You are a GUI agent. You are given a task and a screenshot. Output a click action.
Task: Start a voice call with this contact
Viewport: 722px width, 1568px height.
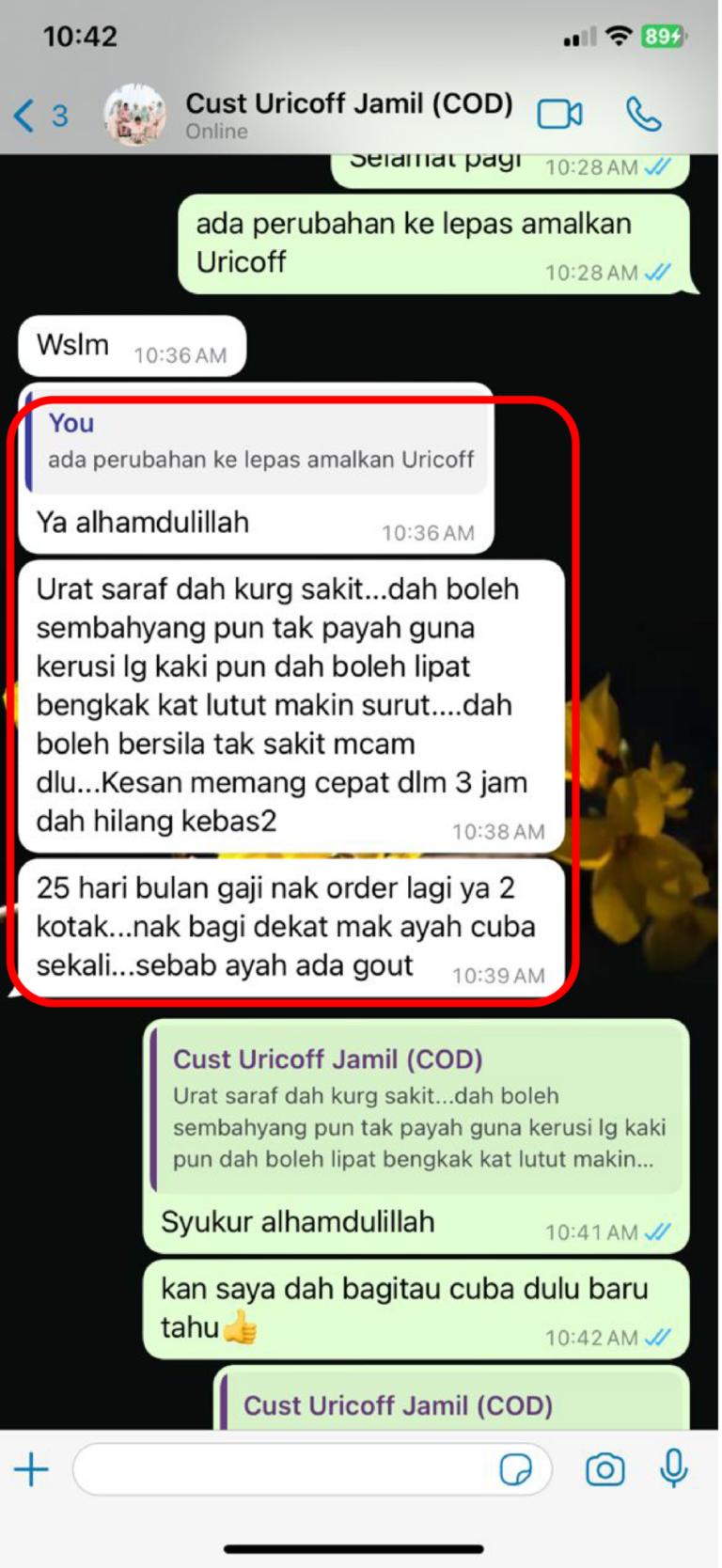click(644, 115)
